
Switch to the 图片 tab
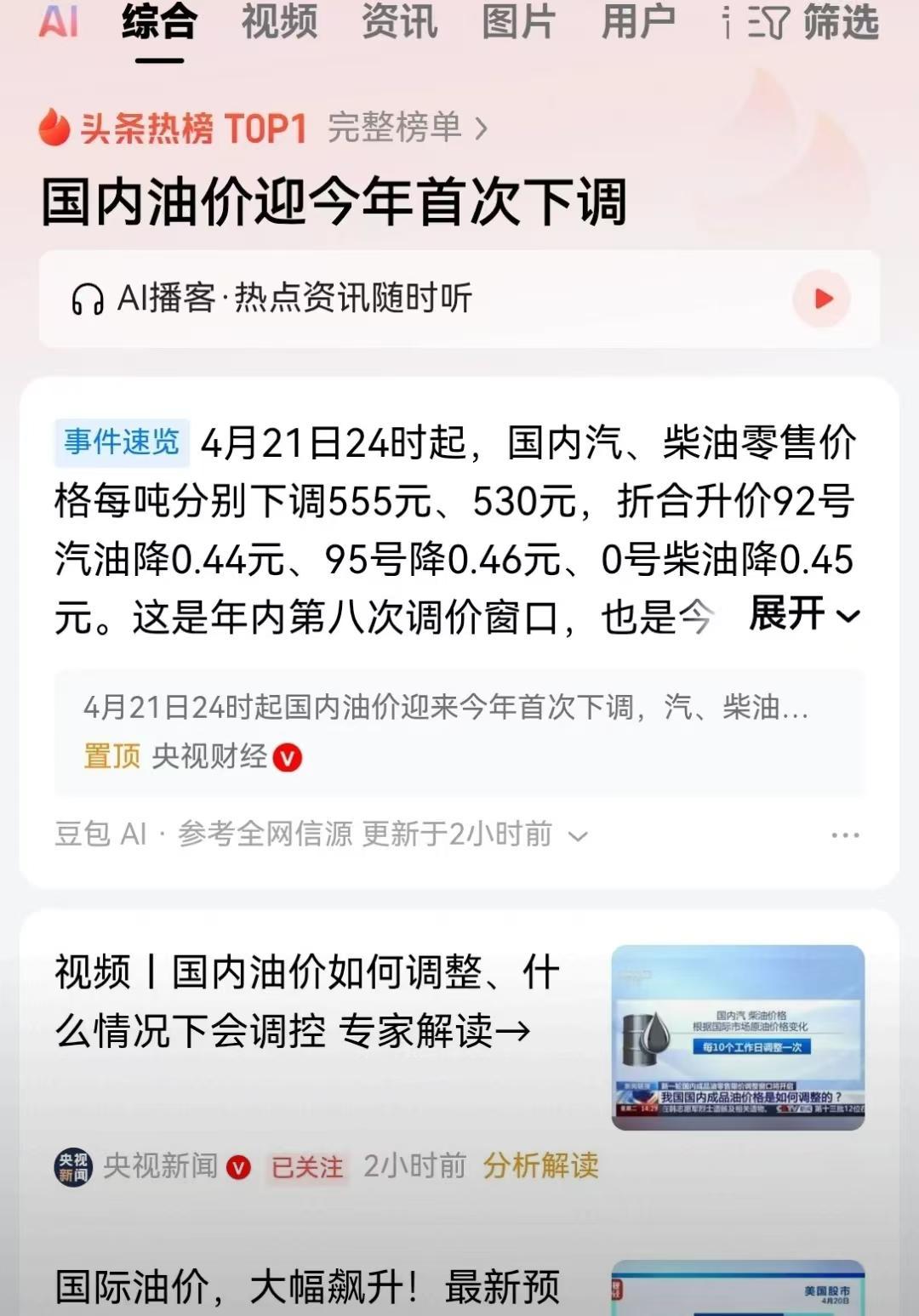[517, 24]
